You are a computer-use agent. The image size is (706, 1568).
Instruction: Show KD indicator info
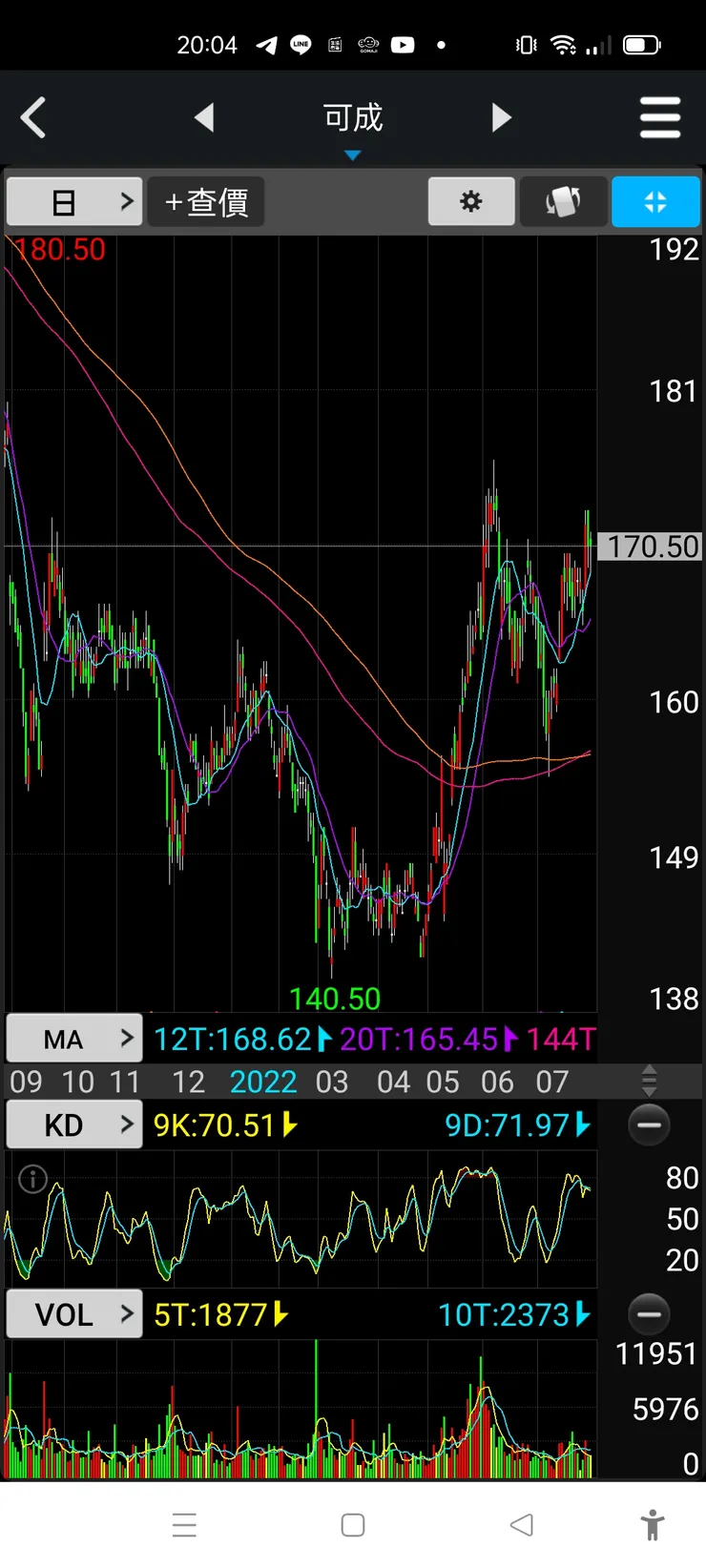[x=33, y=1180]
